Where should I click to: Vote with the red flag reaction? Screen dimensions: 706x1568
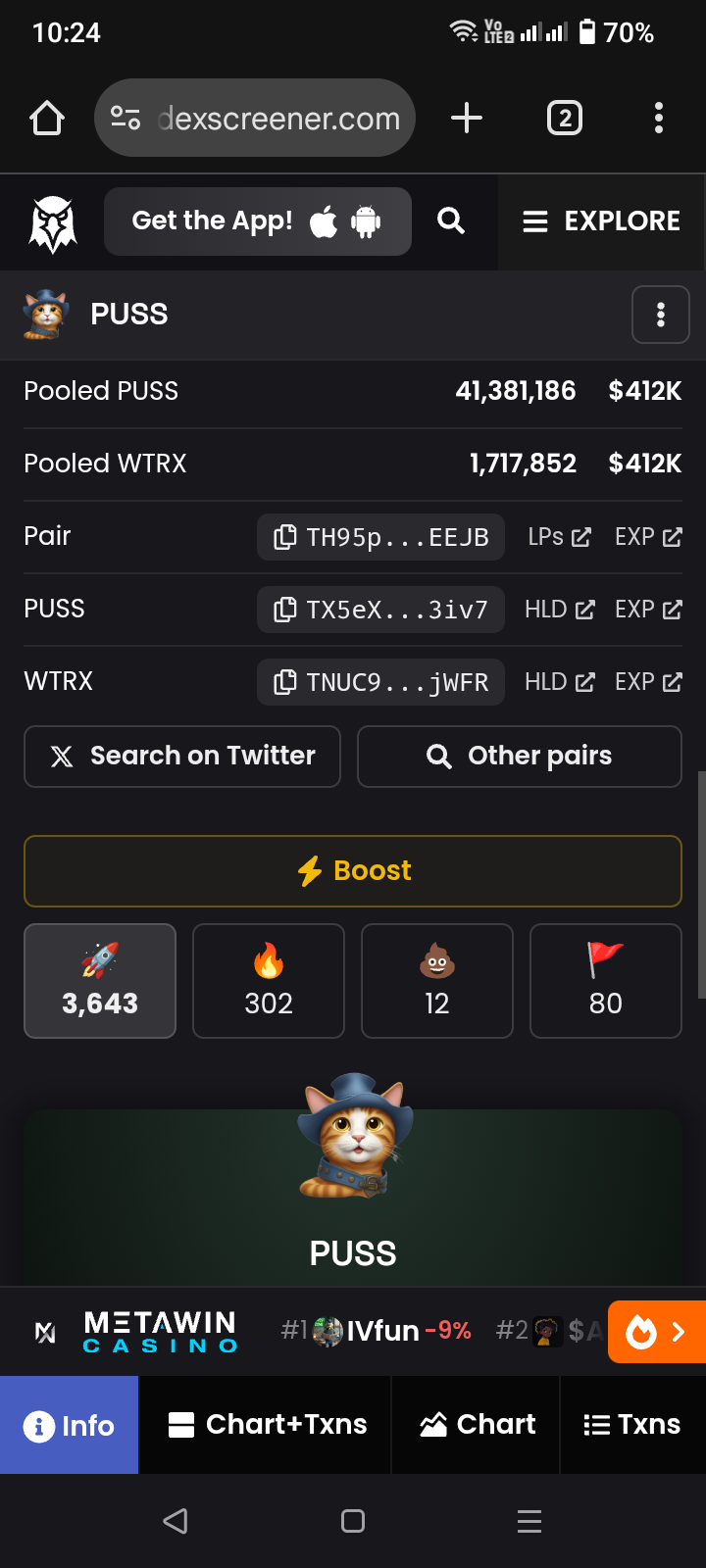click(x=606, y=981)
